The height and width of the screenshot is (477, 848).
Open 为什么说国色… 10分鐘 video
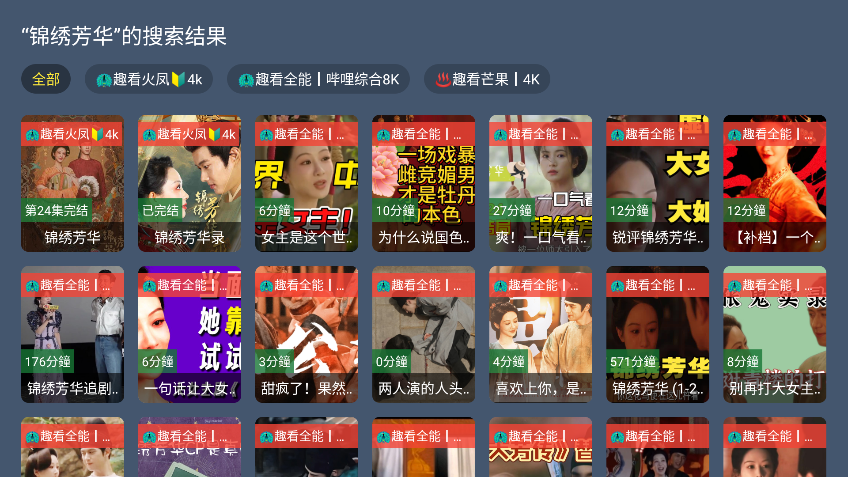click(423, 183)
